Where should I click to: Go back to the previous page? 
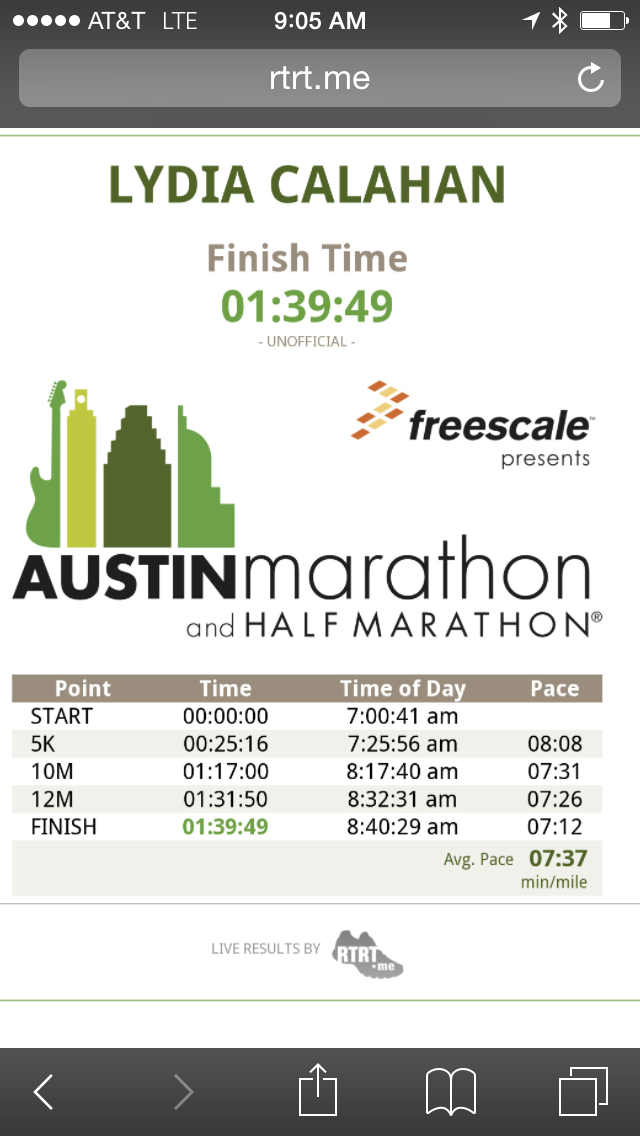[x=43, y=1092]
